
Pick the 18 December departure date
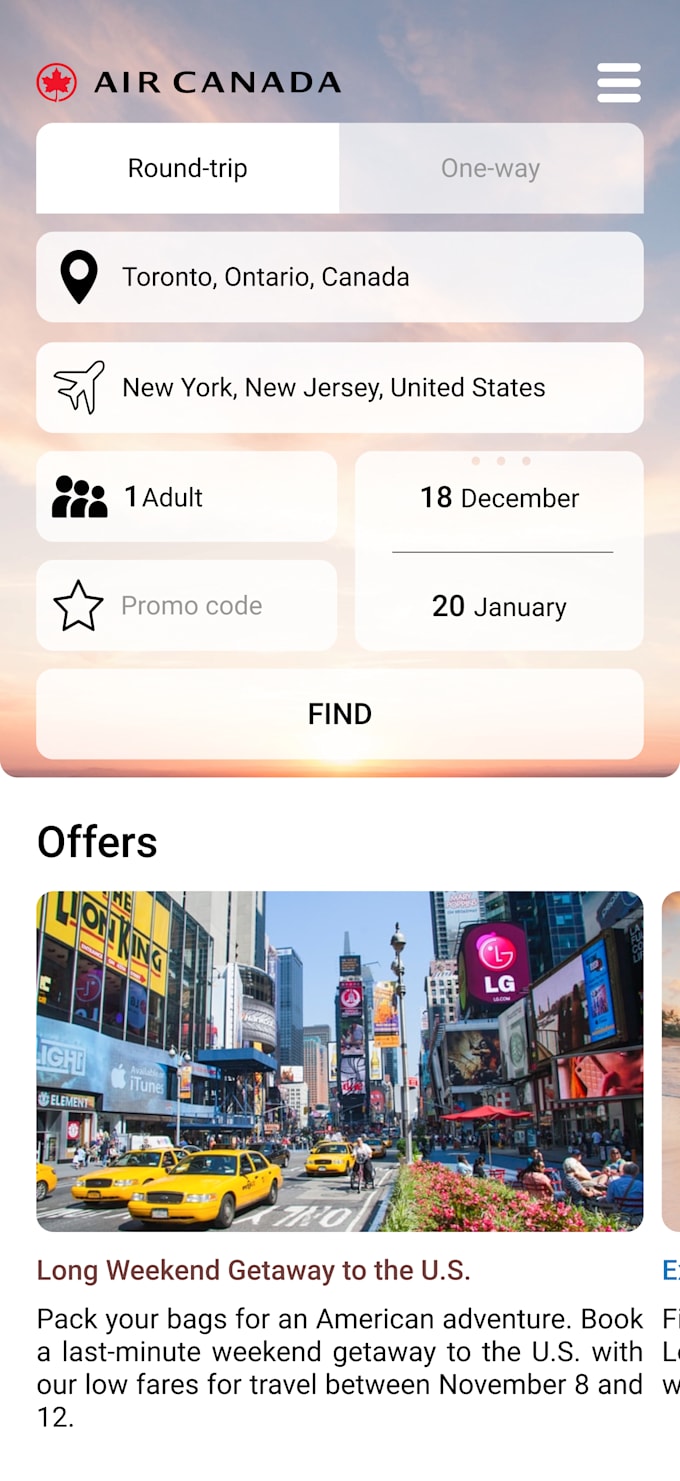[x=499, y=498]
